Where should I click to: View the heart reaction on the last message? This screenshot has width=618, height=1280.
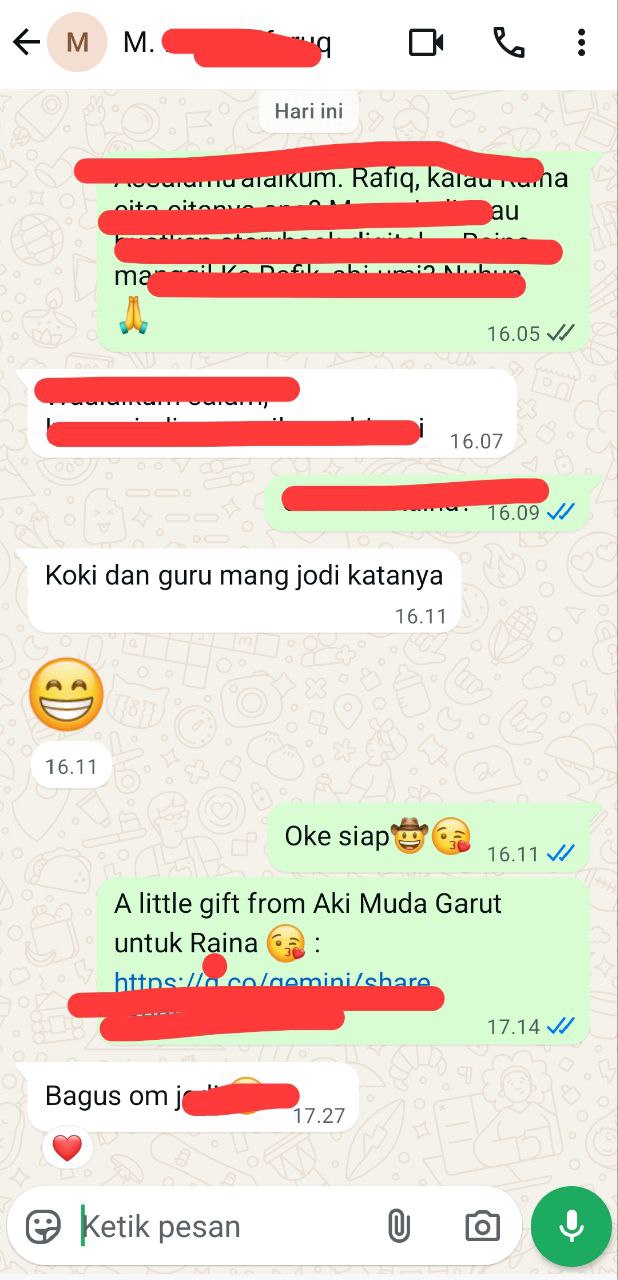tap(67, 1148)
